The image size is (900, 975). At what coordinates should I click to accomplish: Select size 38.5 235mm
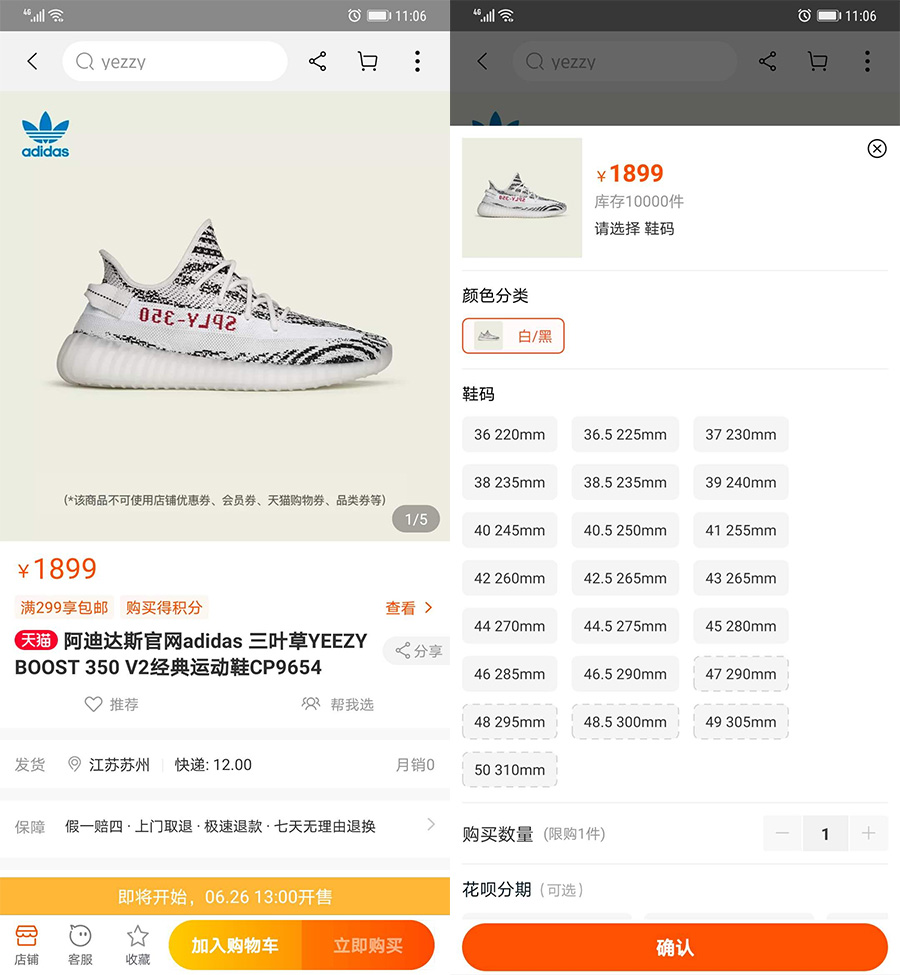(x=625, y=482)
